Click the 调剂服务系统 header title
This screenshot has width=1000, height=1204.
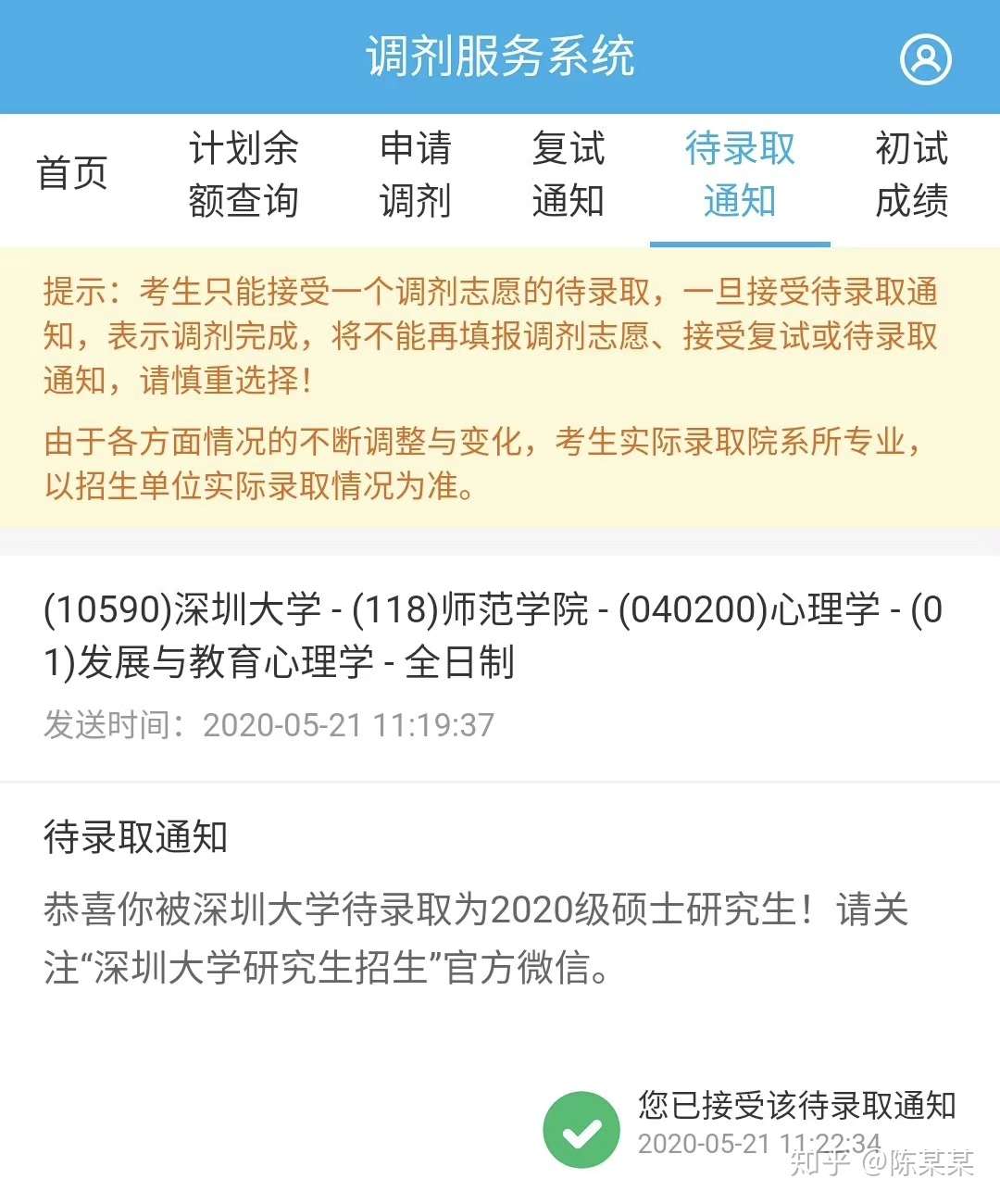coord(500,58)
